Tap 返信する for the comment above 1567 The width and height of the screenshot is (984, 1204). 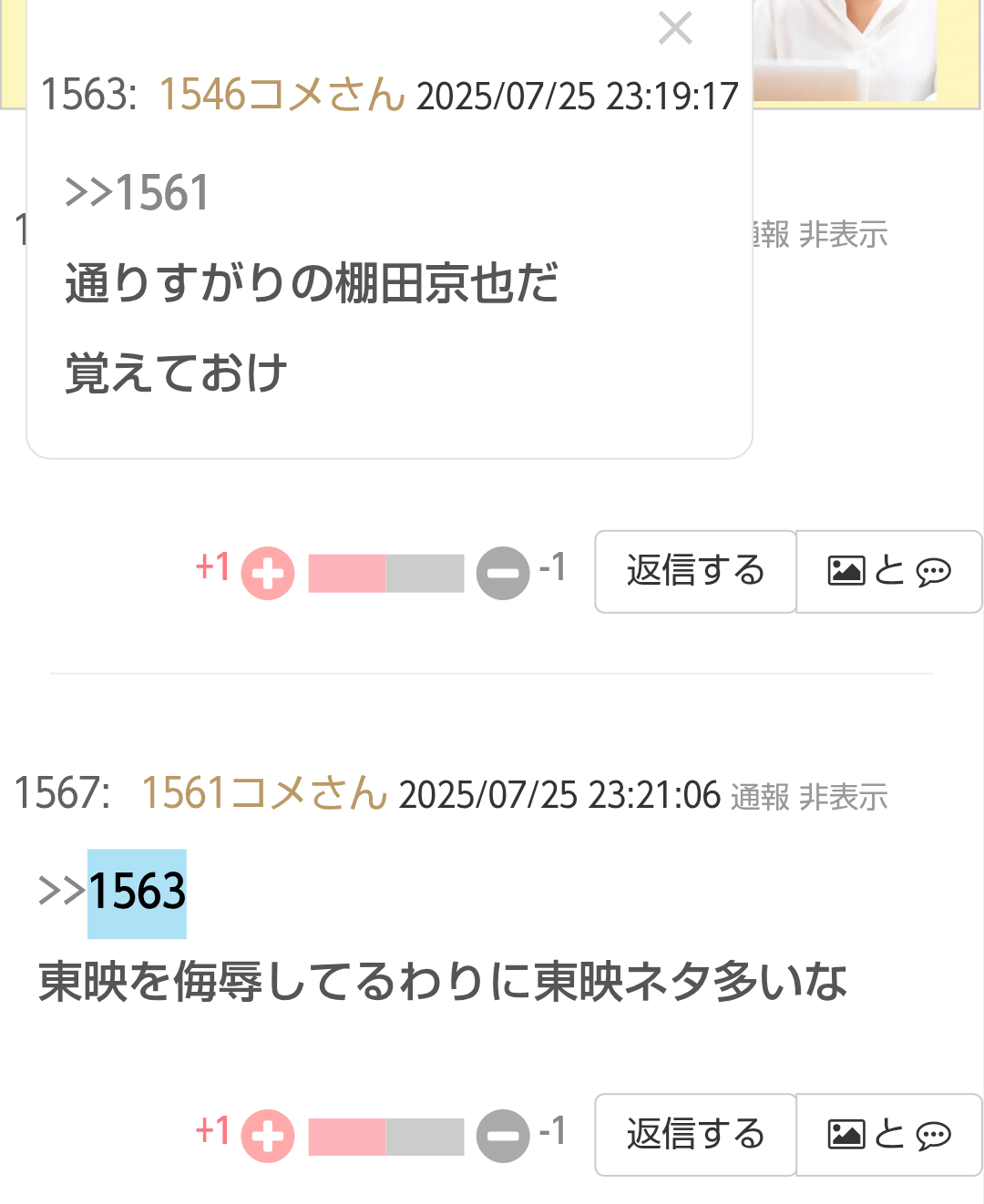click(x=695, y=572)
